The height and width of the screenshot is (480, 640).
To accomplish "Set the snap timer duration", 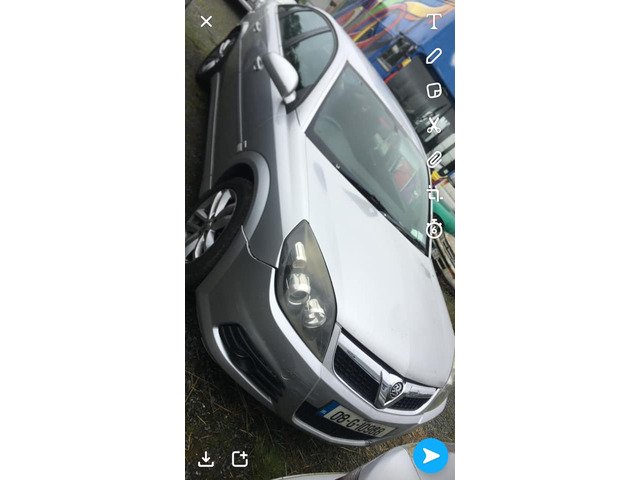I will coord(434,230).
